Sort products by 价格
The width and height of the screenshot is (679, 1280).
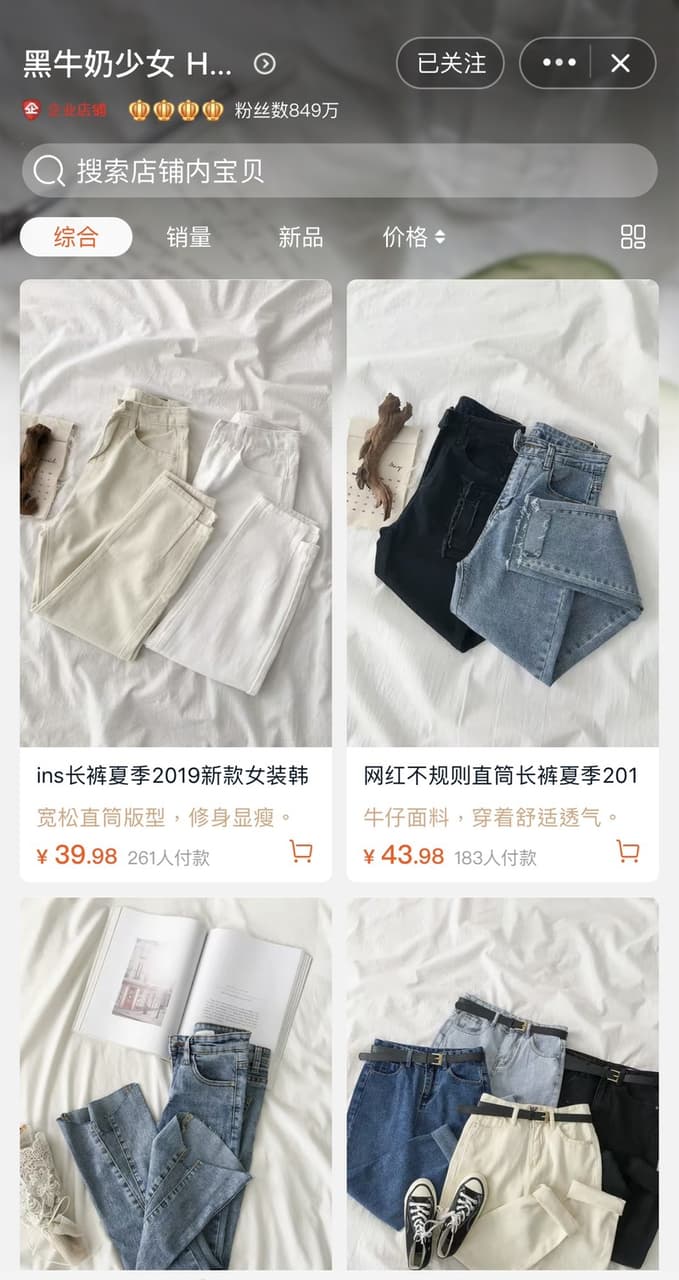[414, 237]
